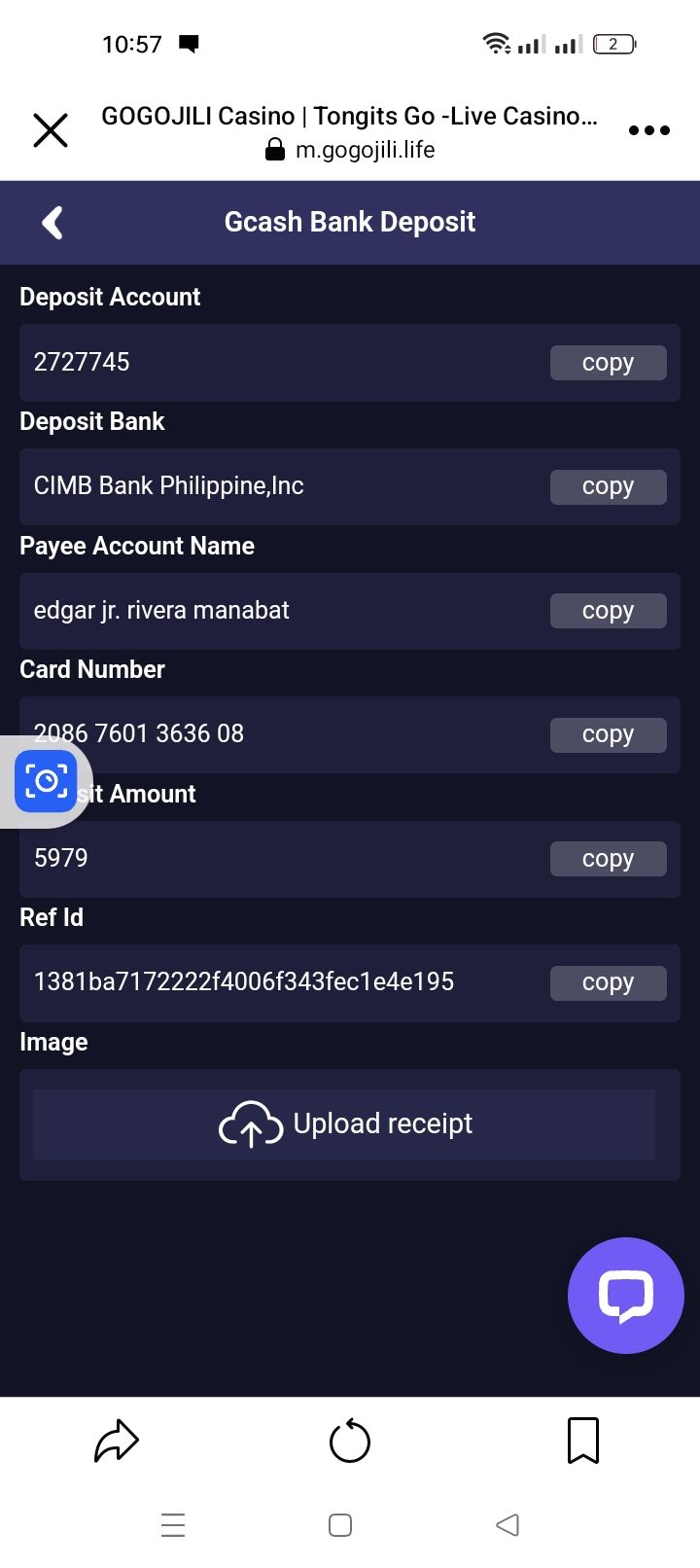This screenshot has height=1568, width=700.
Task: Bookmark this page
Action: [x=583, y=1441]
